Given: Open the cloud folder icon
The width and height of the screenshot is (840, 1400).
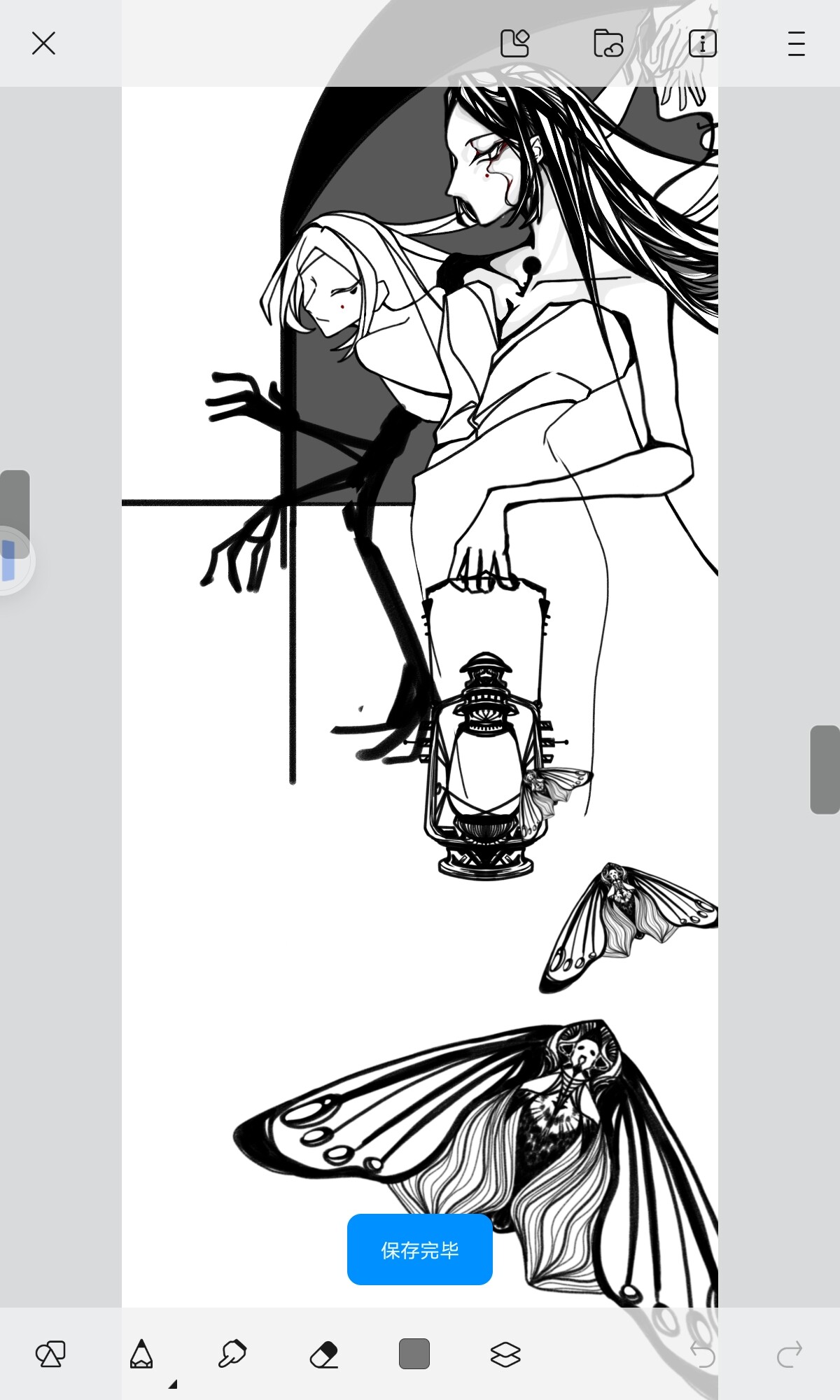Looking at the screenshot, I should click(608, 43).
